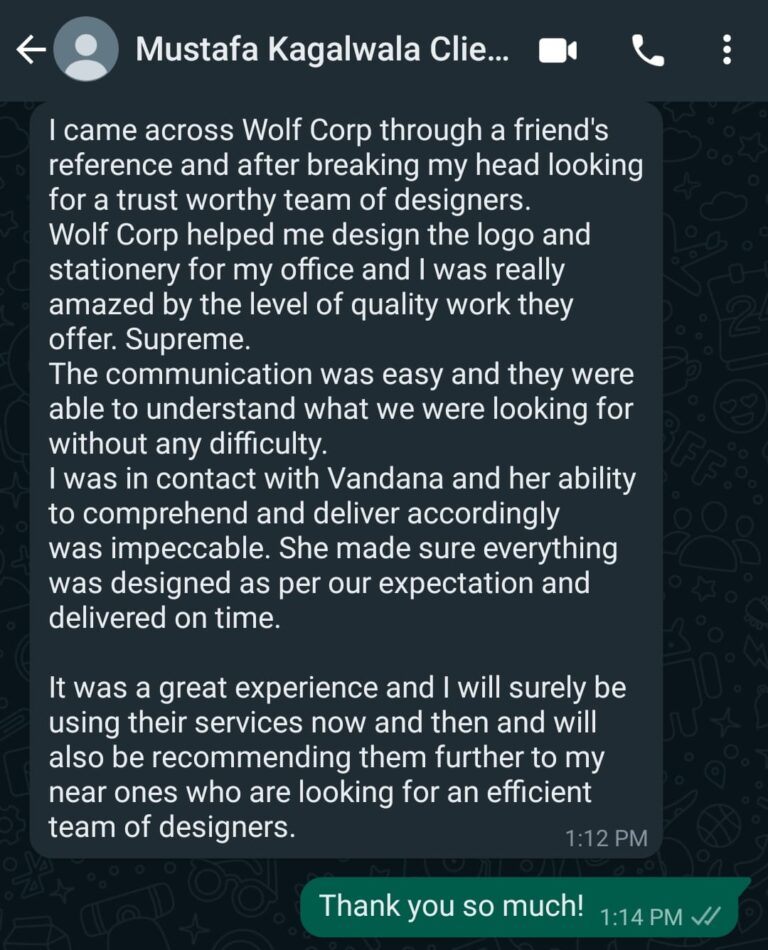
Task: Start a voice call with Mustafa
Action: (648, 50)
